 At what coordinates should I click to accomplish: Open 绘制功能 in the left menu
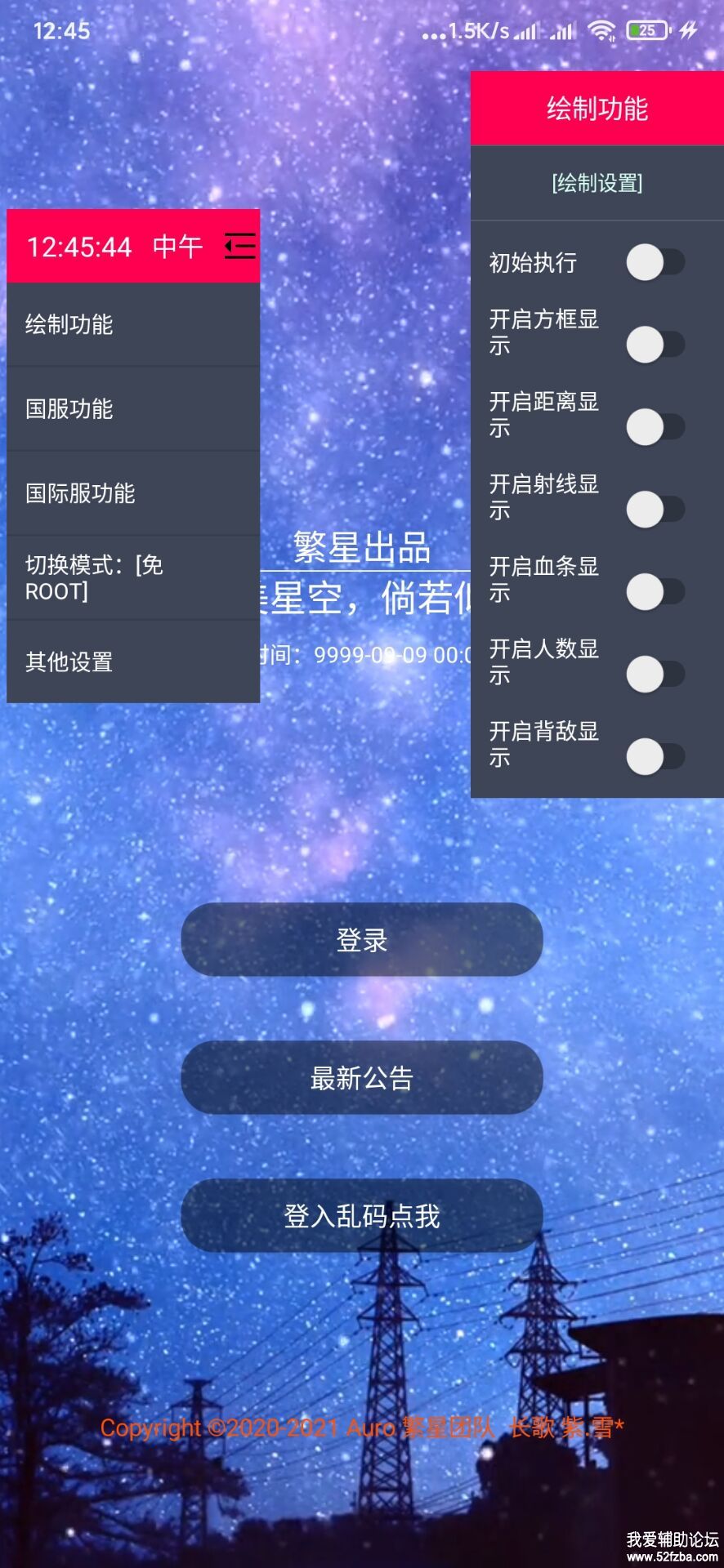coord(132,324)
